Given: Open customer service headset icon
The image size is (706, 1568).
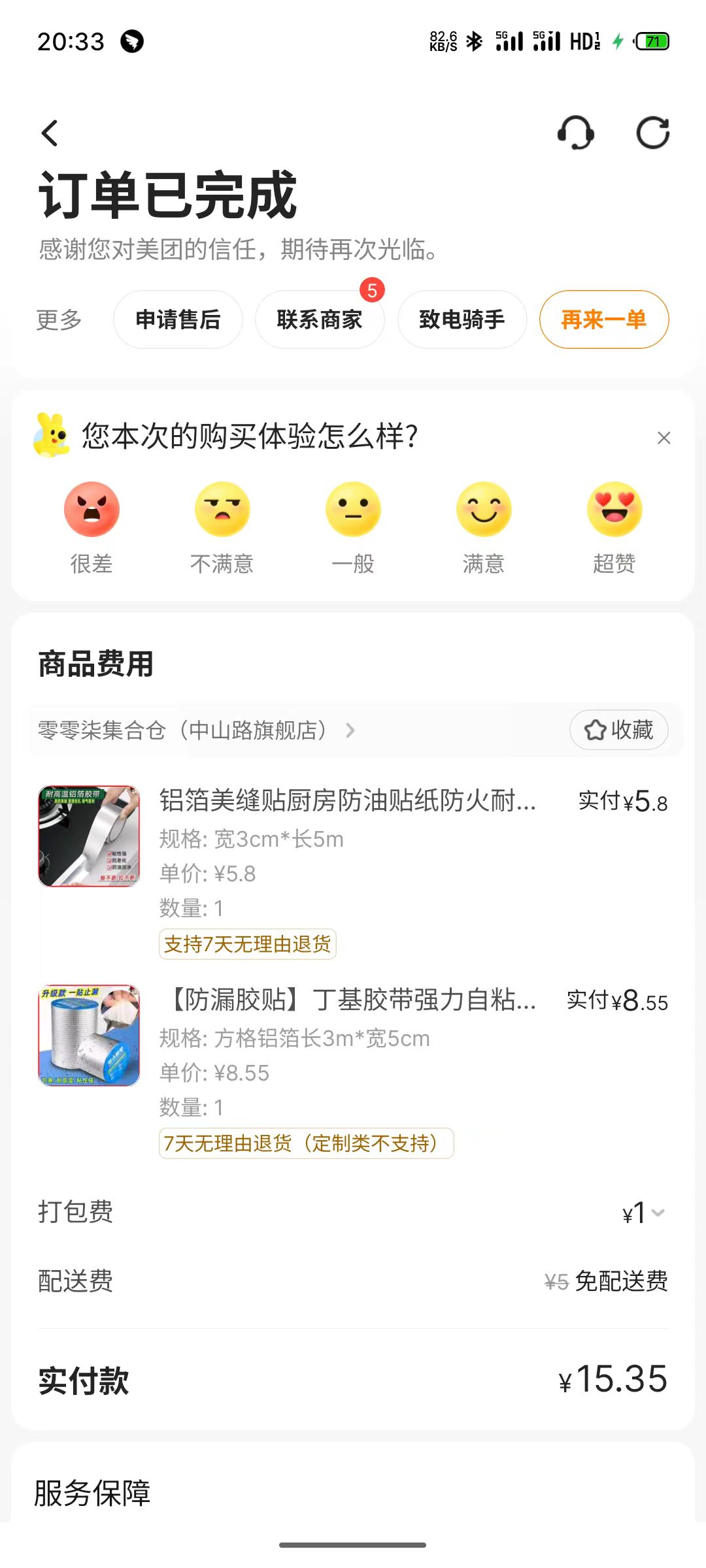Looking at the screenshot, I should click(x=575, y=133).
